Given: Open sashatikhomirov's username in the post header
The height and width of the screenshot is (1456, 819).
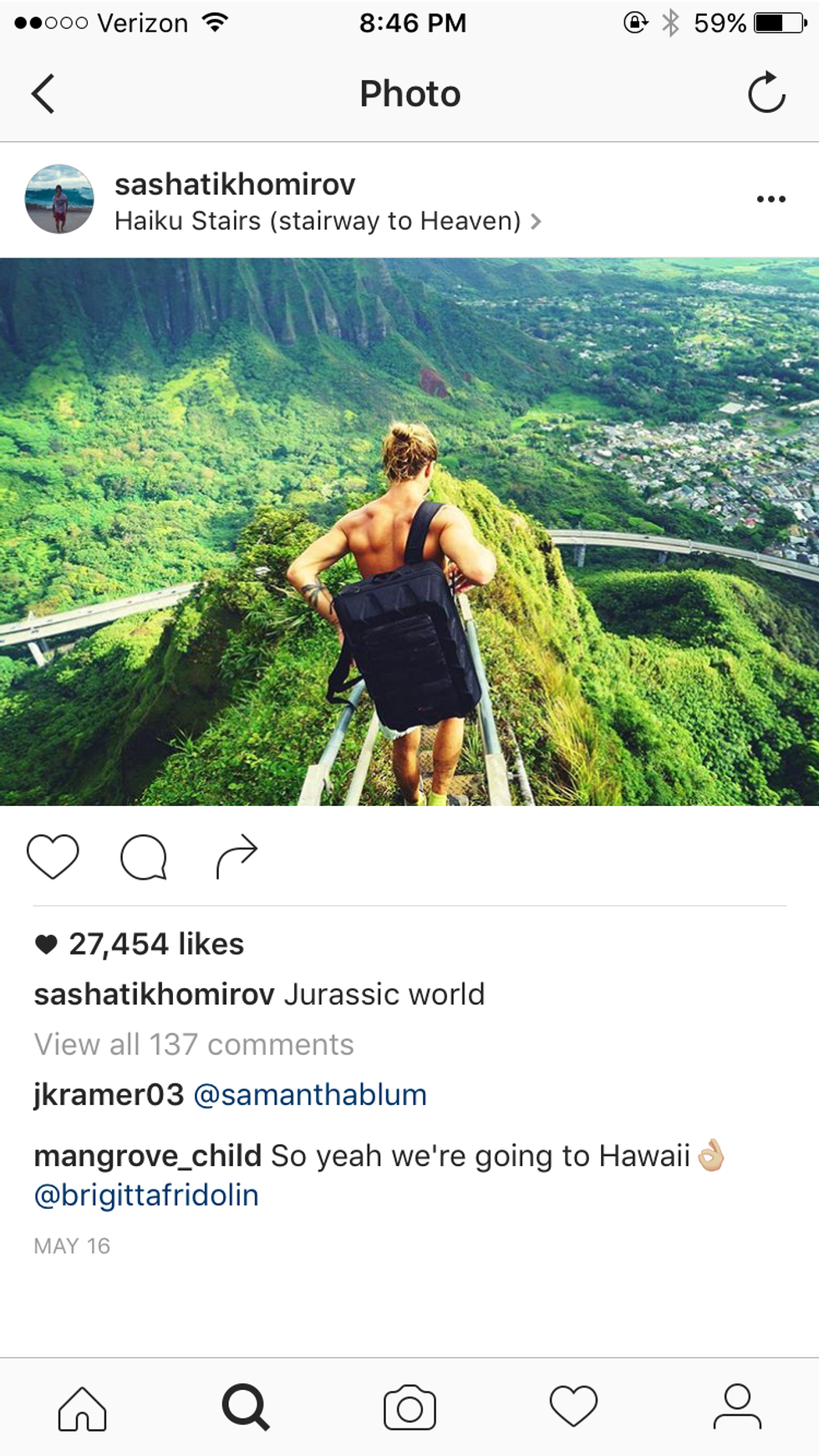Looking at the screenshot, I should click(235, 184).
